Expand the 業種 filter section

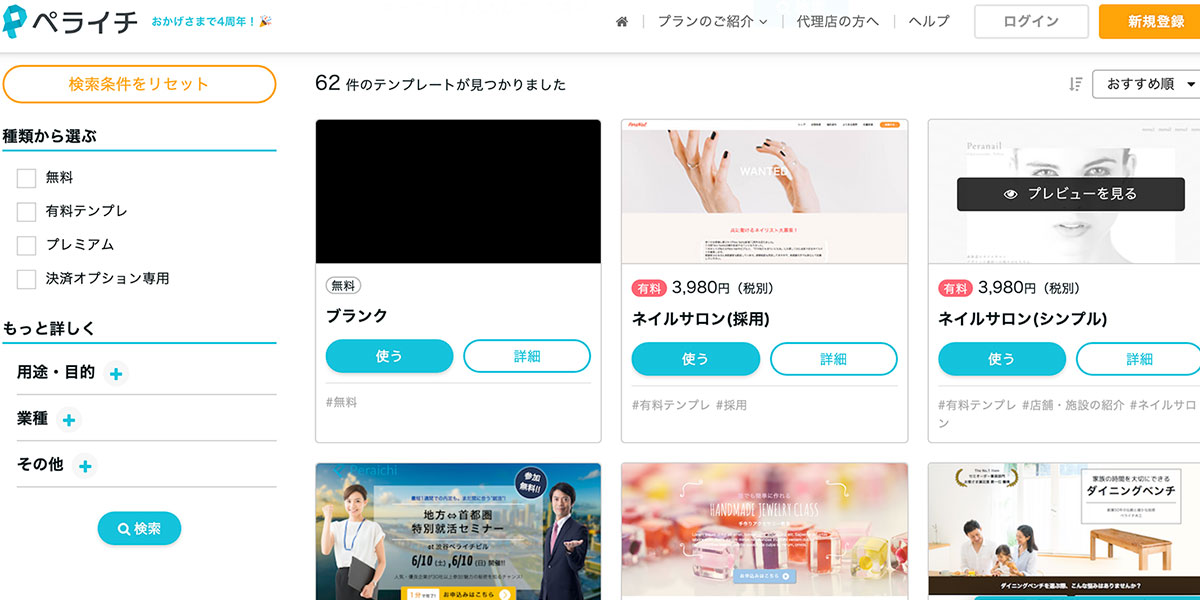coord(69,420)
